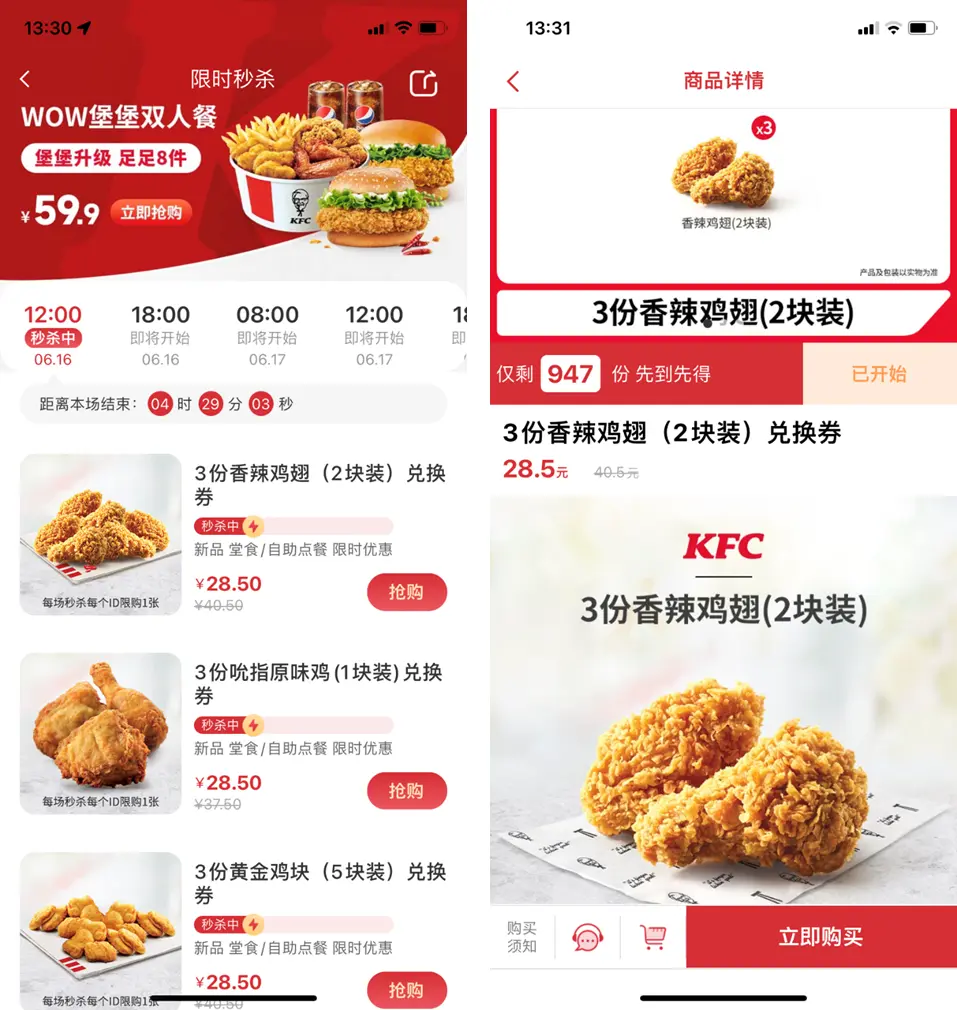Go back from the 商品详情 page
This screenshot has height=1010, width=957.
(x=513, y=81)
